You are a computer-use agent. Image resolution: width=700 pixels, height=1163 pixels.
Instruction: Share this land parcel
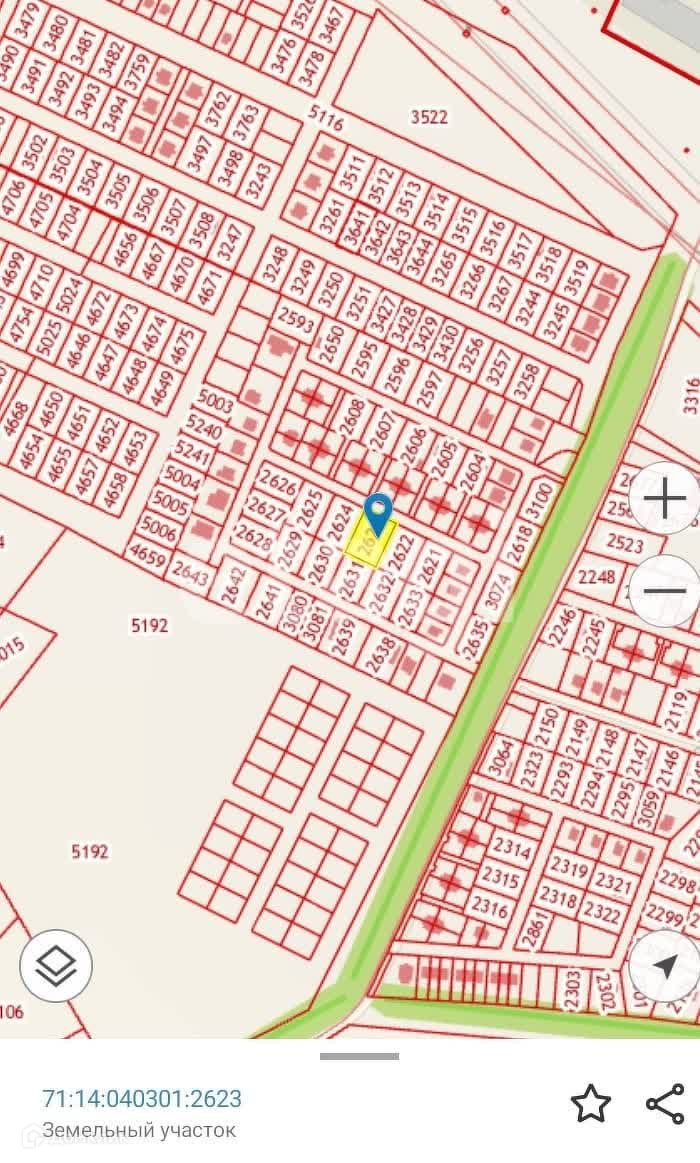665,1104
